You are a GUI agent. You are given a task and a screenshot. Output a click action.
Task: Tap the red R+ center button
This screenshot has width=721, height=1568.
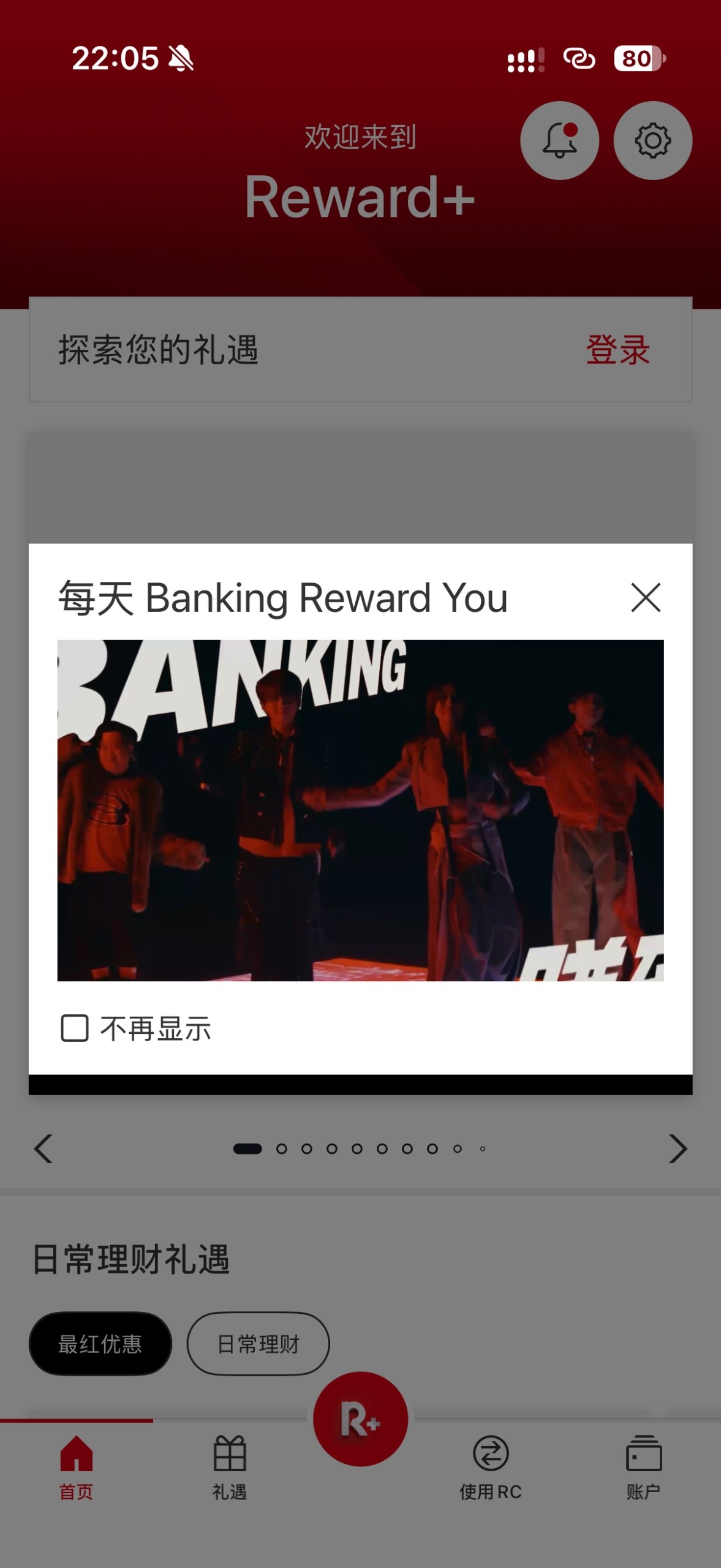(x=360, y=1419)
